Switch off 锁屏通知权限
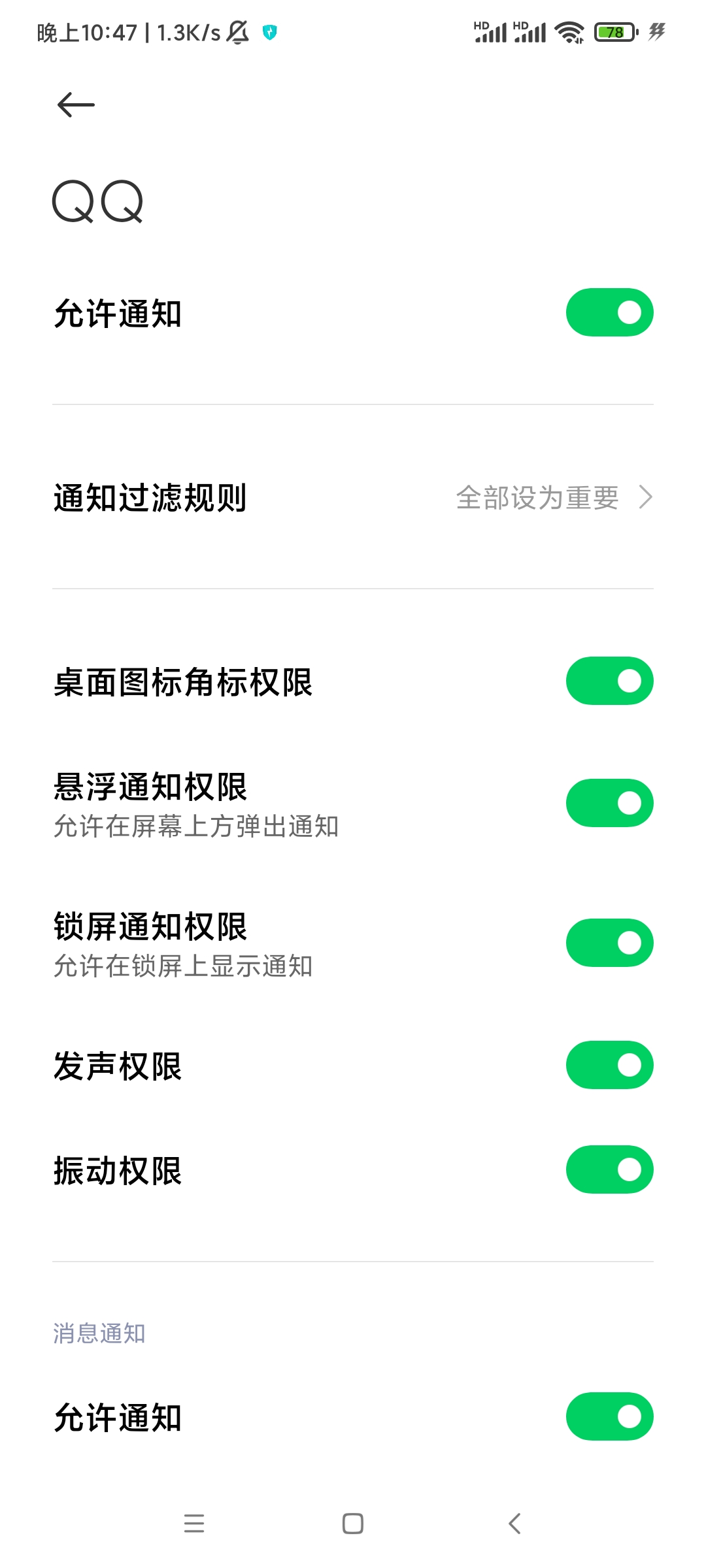 (x=609, y=943)
